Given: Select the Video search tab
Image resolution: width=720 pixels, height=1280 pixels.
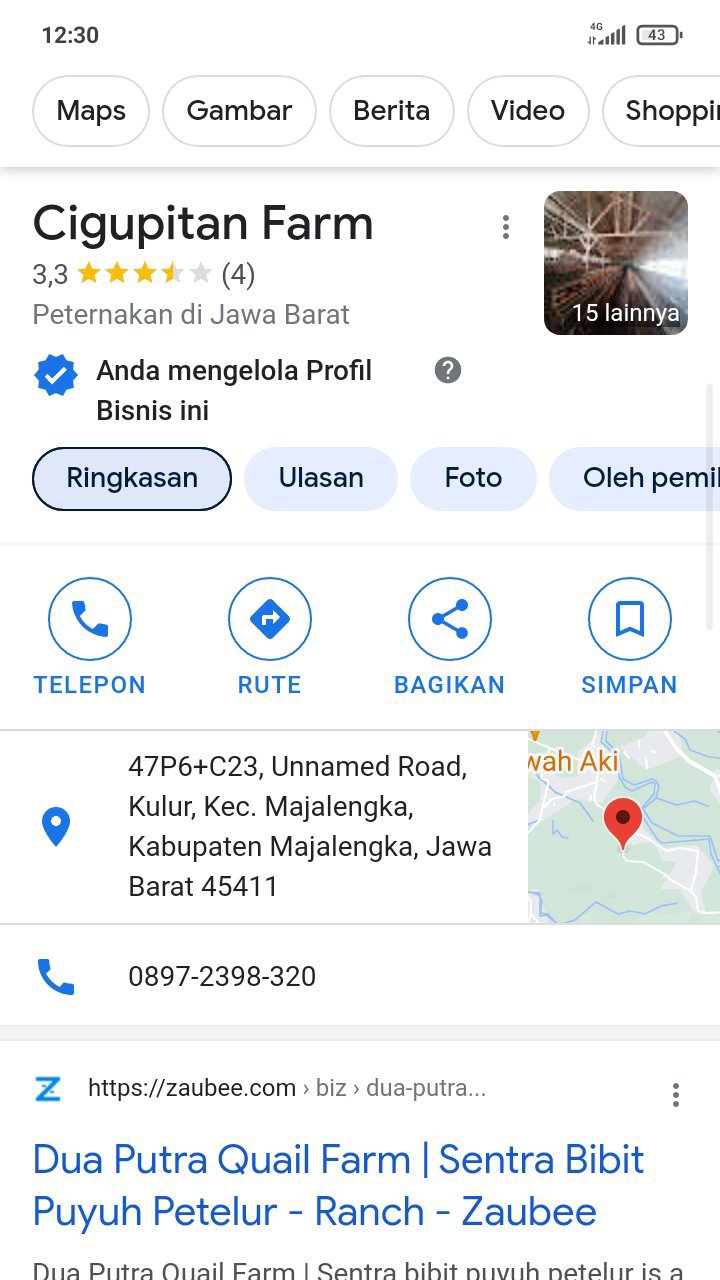Looking at the screenshot, I should pyautogui.click(x=527, y=111).
